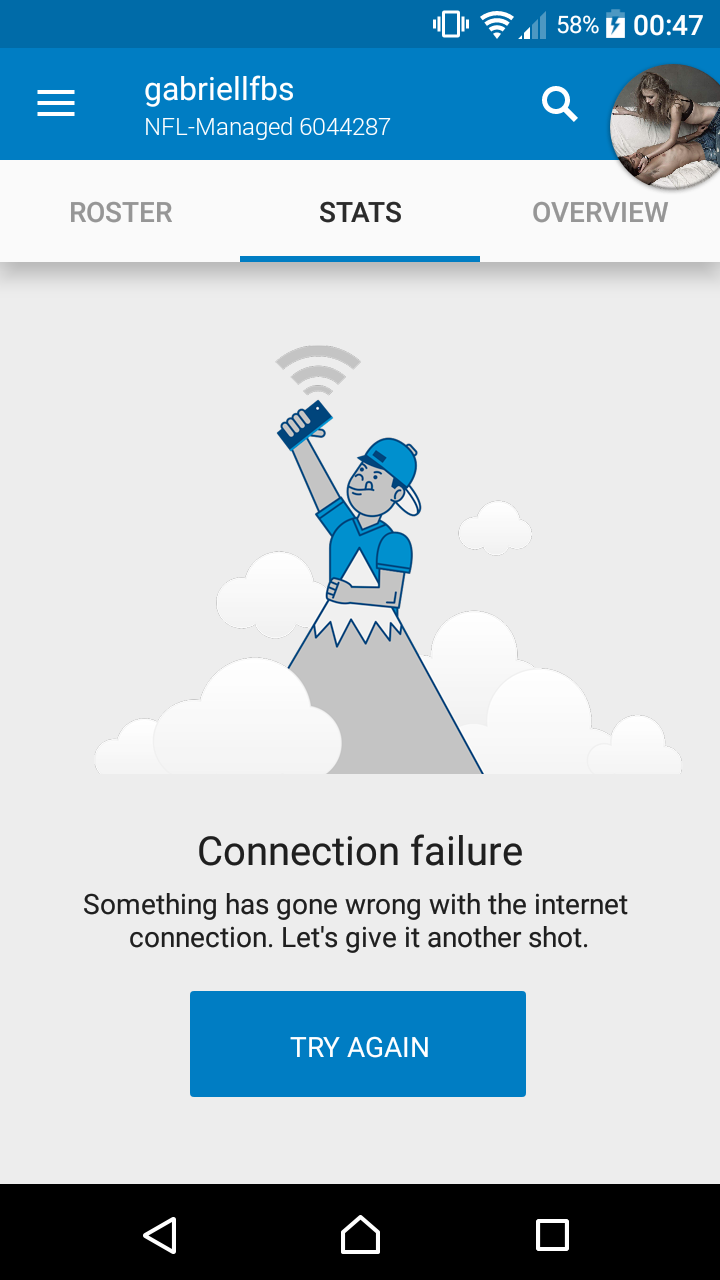
Task: Select the Stats tab
Action: tap(360, 212)
